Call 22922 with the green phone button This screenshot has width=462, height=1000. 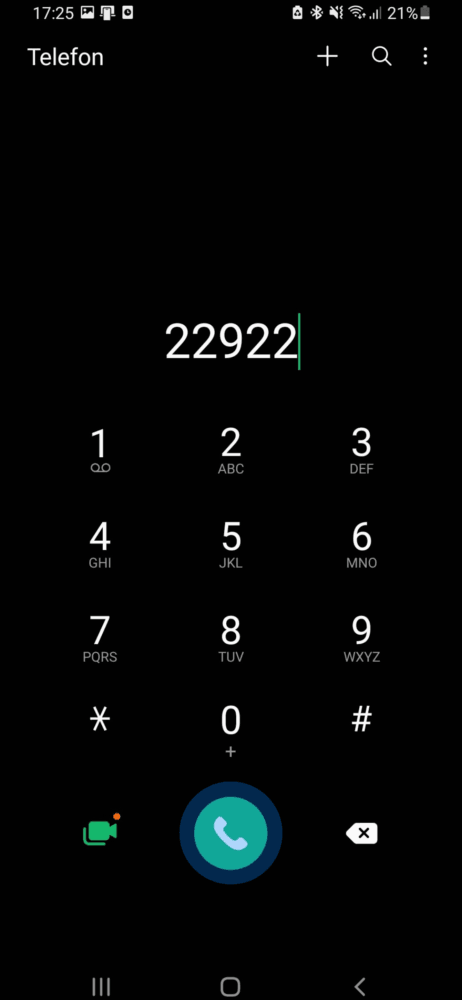(230, 833)
